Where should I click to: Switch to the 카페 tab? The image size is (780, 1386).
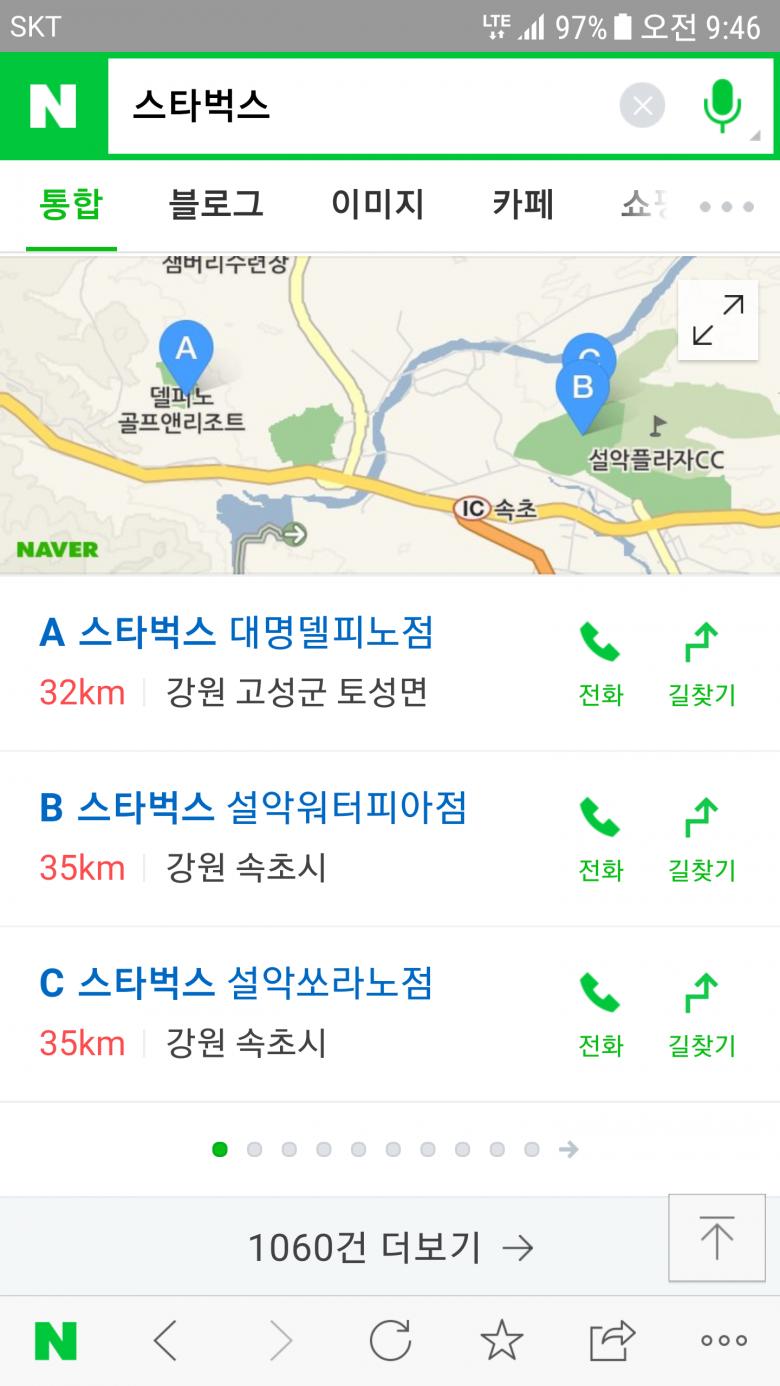(522, 204)
